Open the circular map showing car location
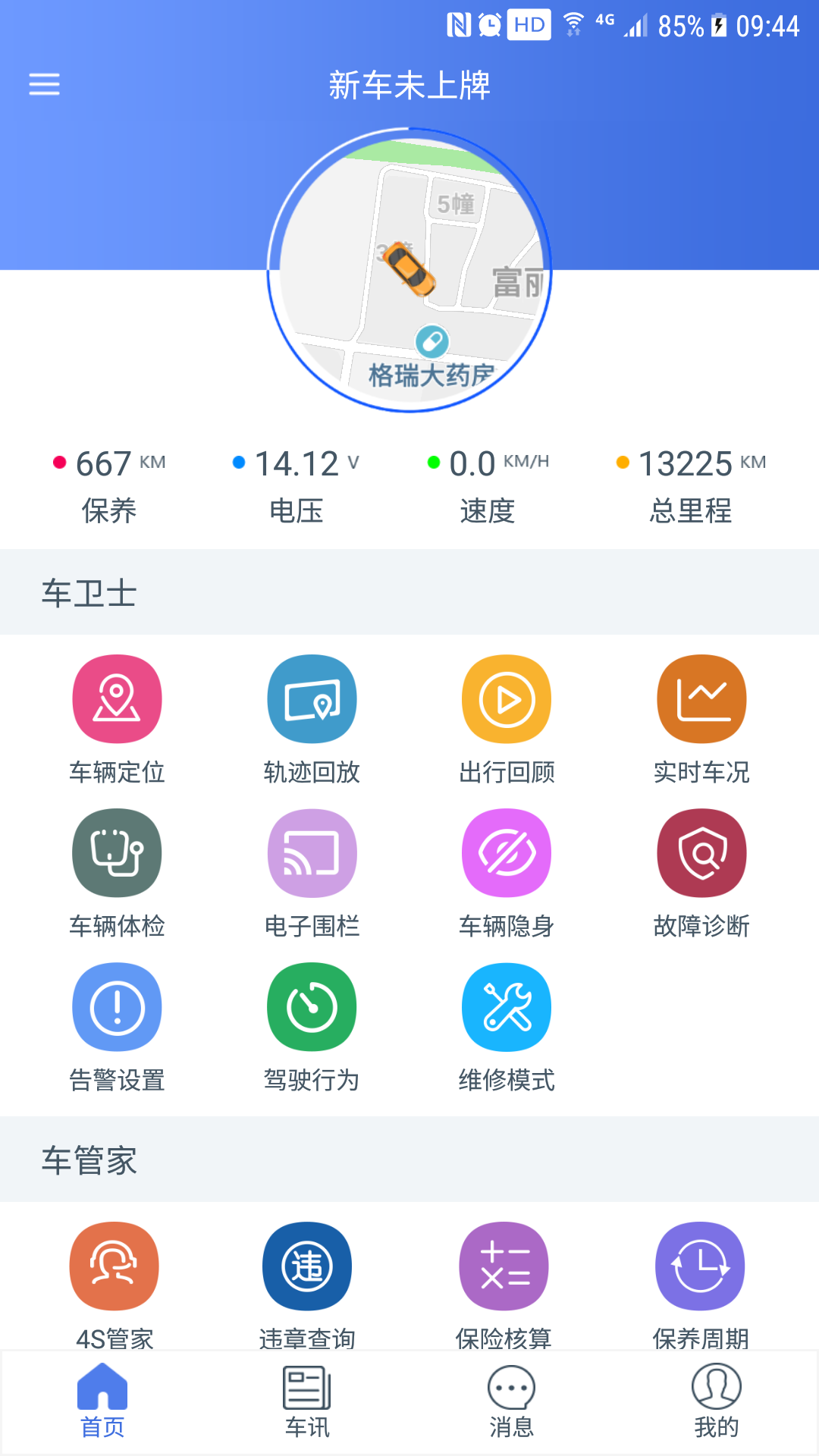 coord(409,271)
